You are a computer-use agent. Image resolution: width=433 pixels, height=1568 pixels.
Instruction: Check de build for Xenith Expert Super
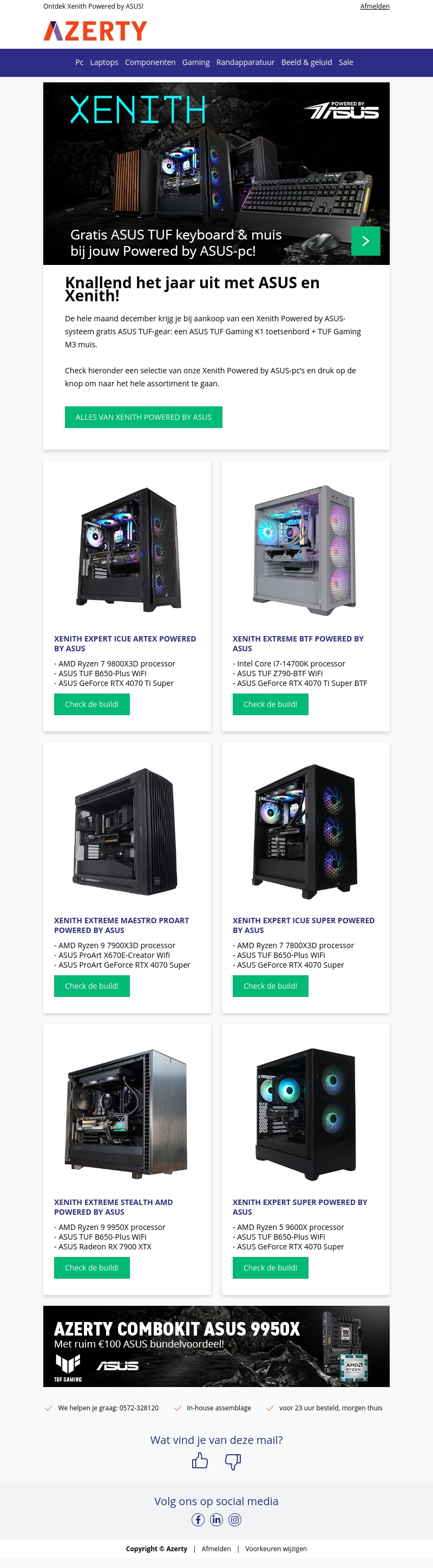(x=270, y=1268)
